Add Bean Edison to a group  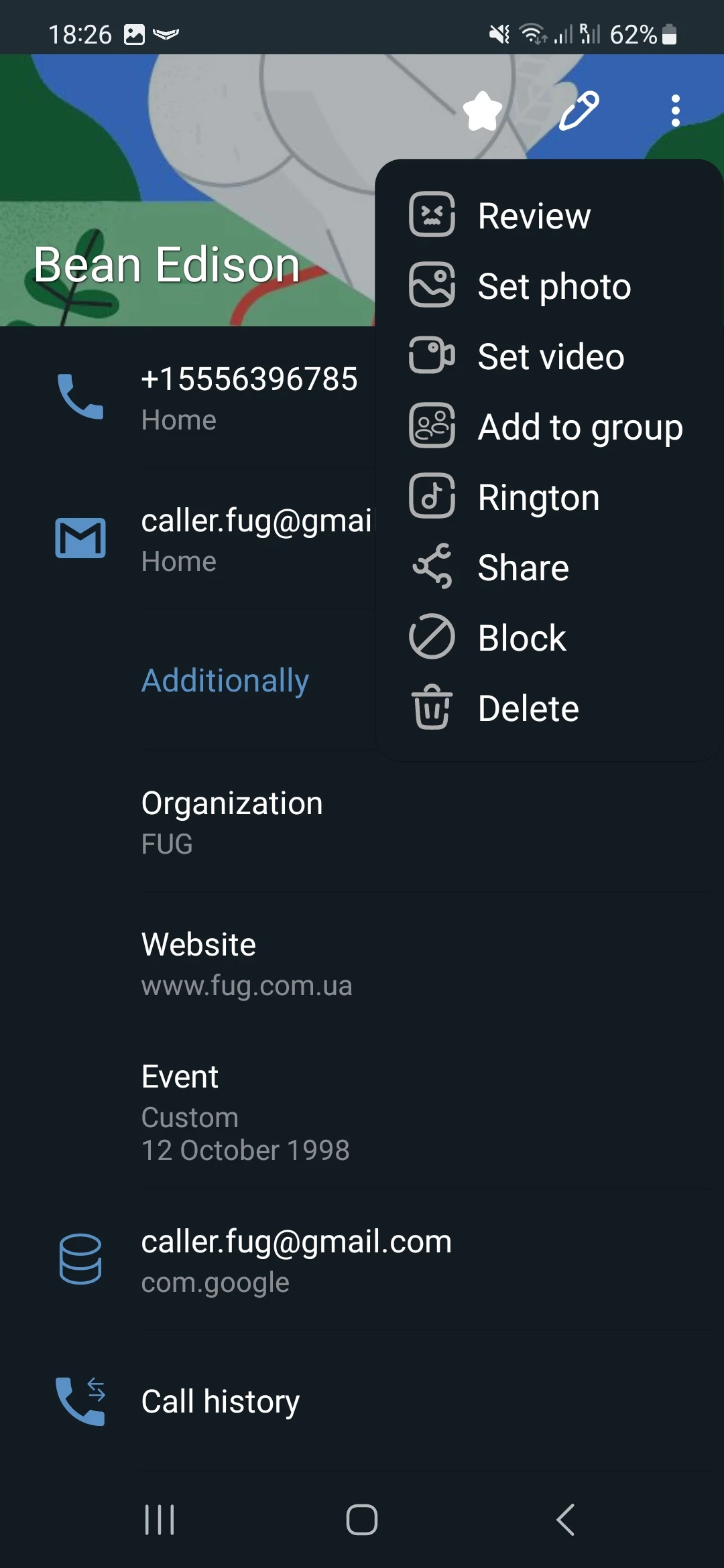(579, 427)
